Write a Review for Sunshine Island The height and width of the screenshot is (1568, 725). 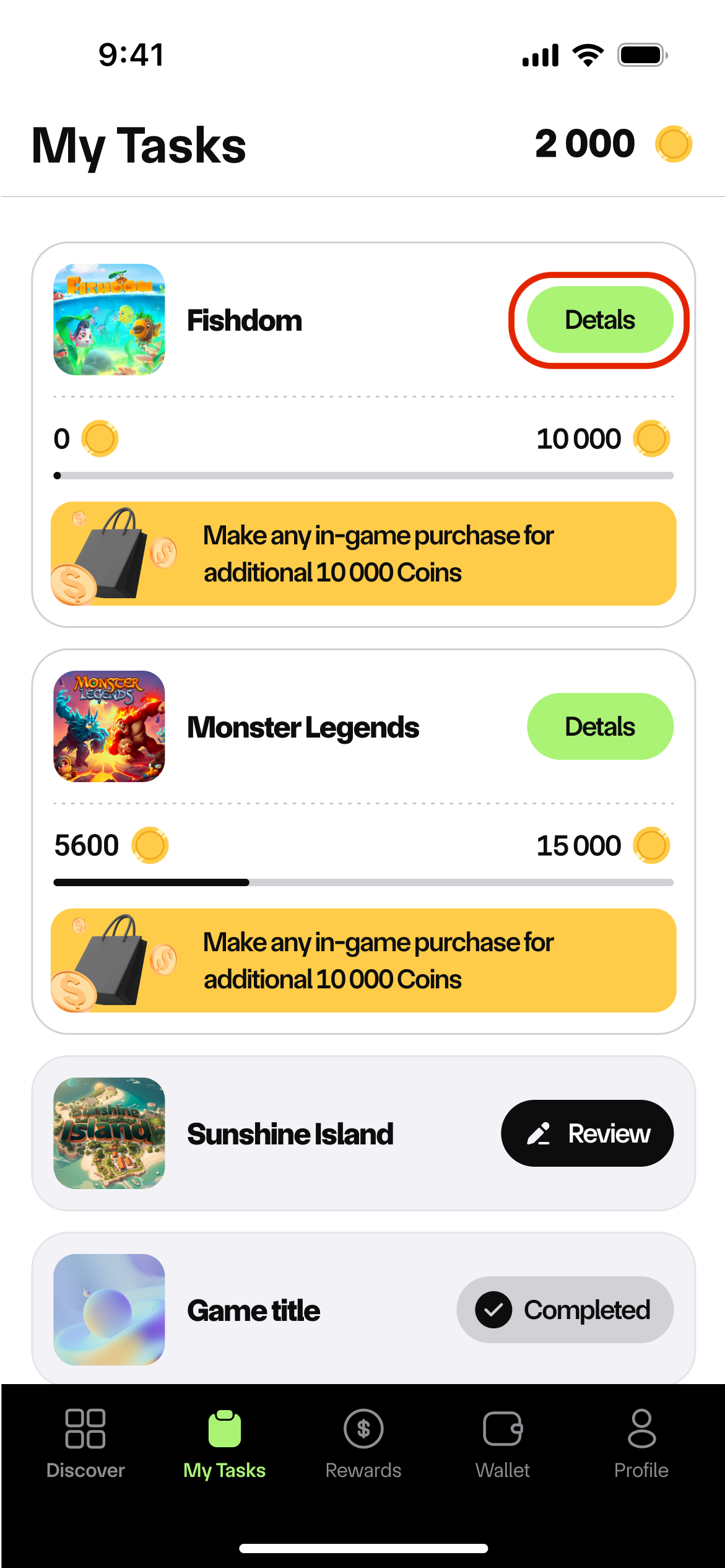click(587, 1133)
